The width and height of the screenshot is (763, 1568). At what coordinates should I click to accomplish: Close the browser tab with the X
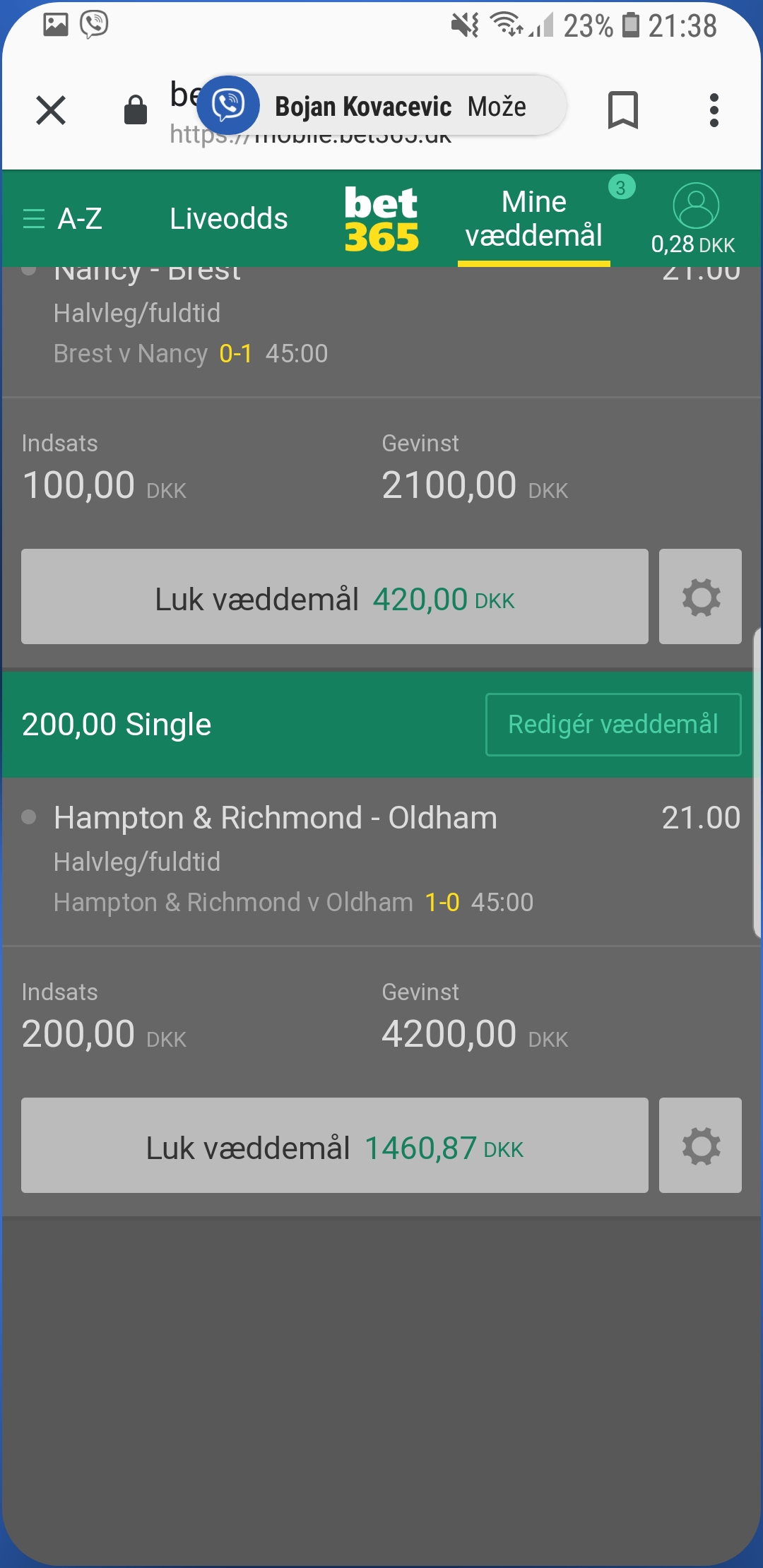(51, 110)
